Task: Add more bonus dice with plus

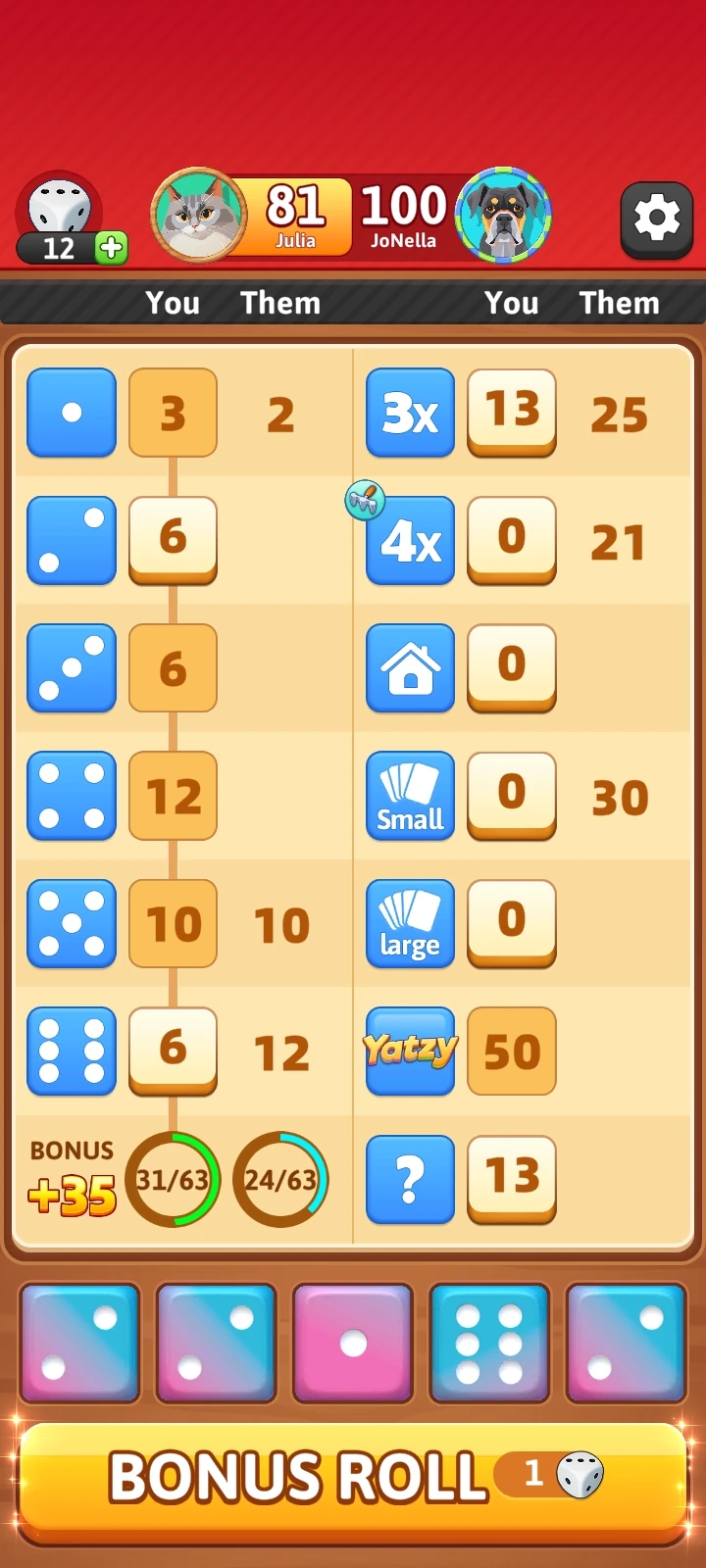Action: coord(112,248)
